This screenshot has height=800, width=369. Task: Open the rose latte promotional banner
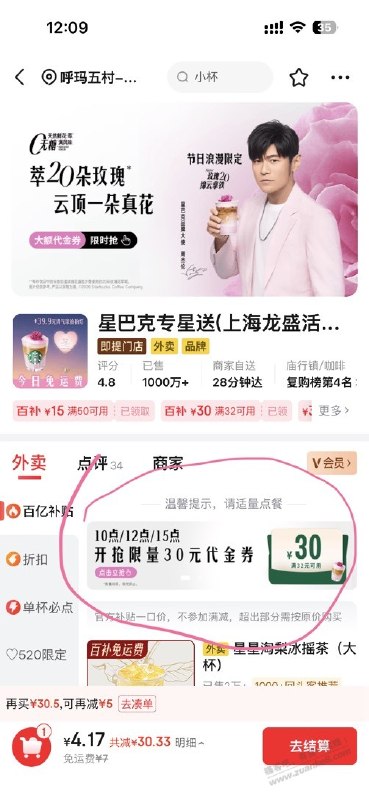(184, 199)
